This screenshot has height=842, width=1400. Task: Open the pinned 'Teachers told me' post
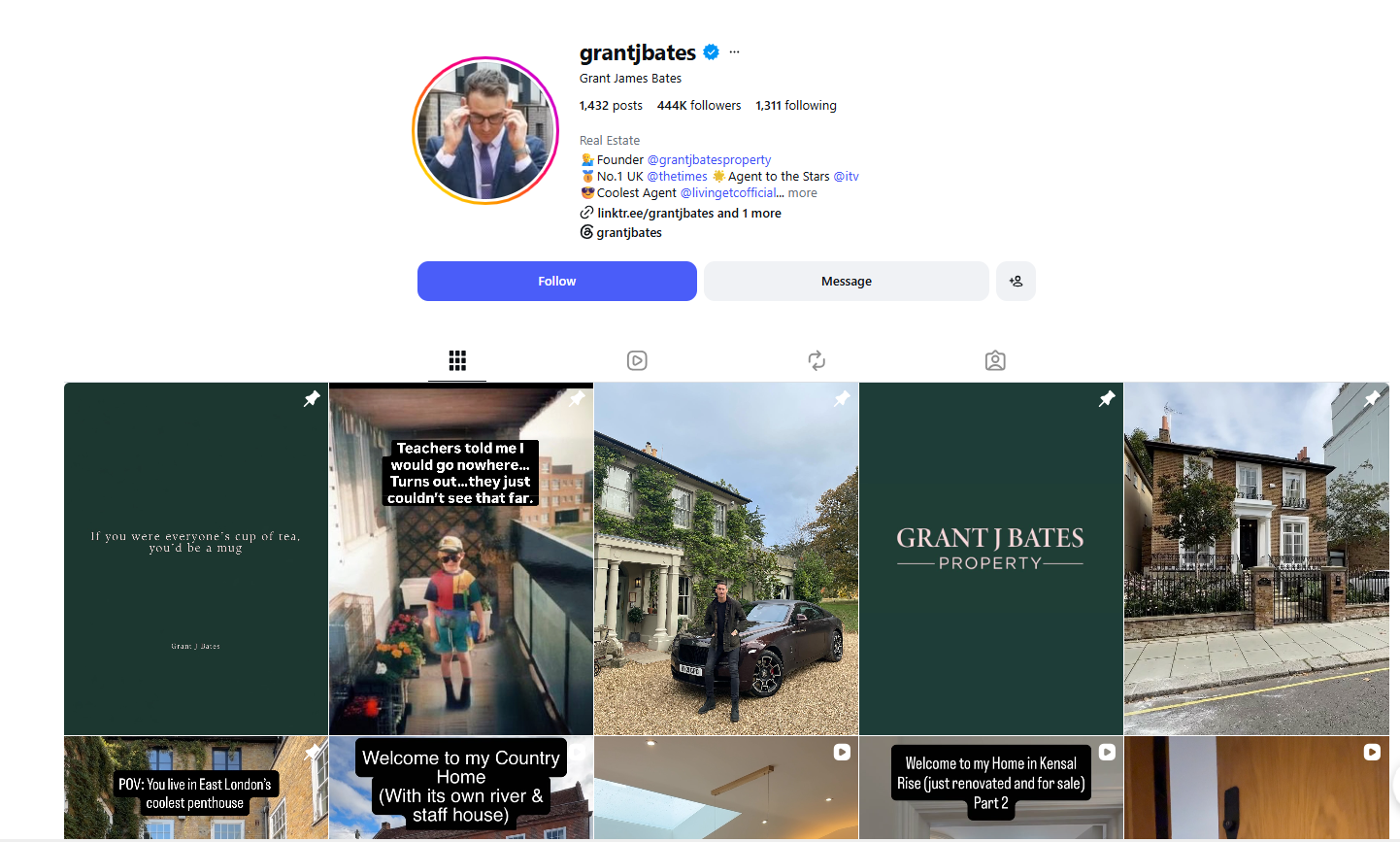[x=461, y=558]
